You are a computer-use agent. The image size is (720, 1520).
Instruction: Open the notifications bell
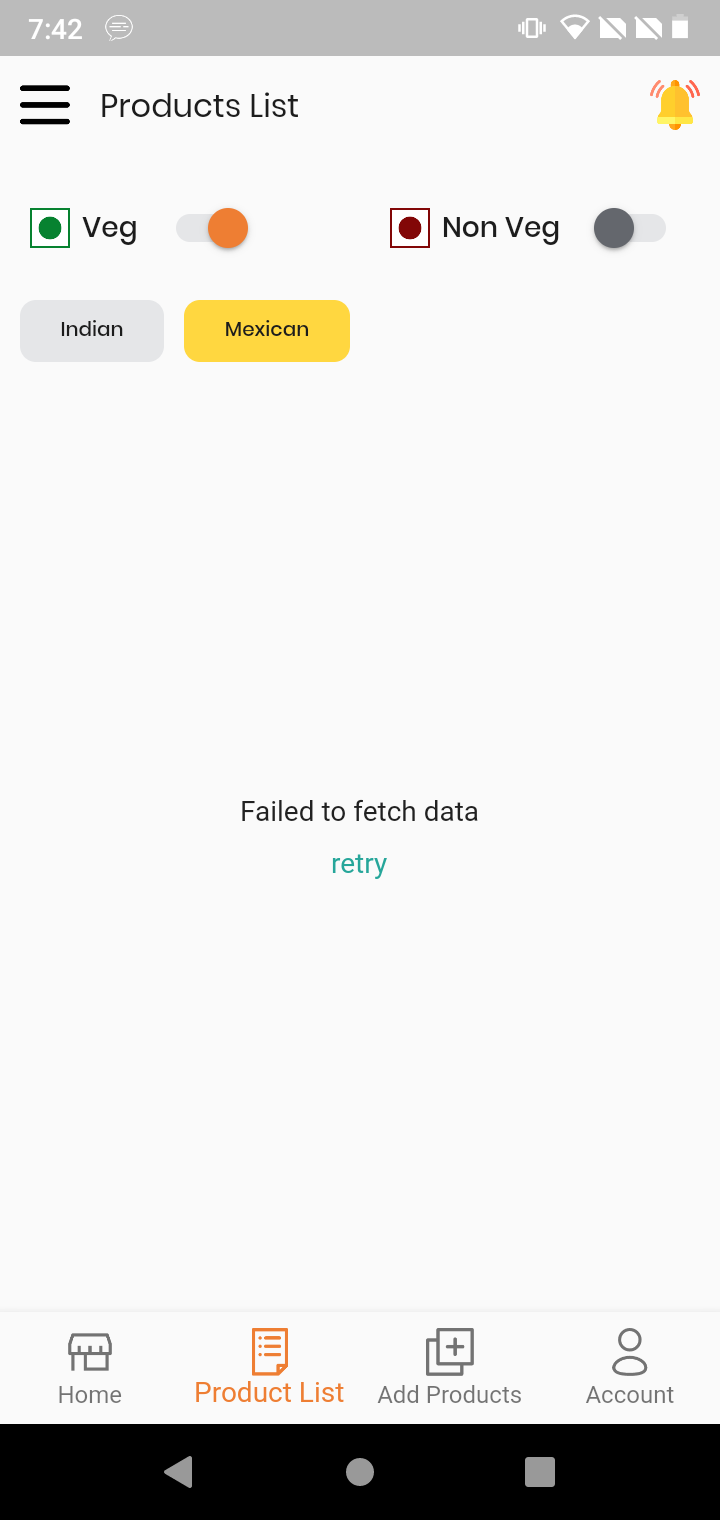tap(675, 105)
